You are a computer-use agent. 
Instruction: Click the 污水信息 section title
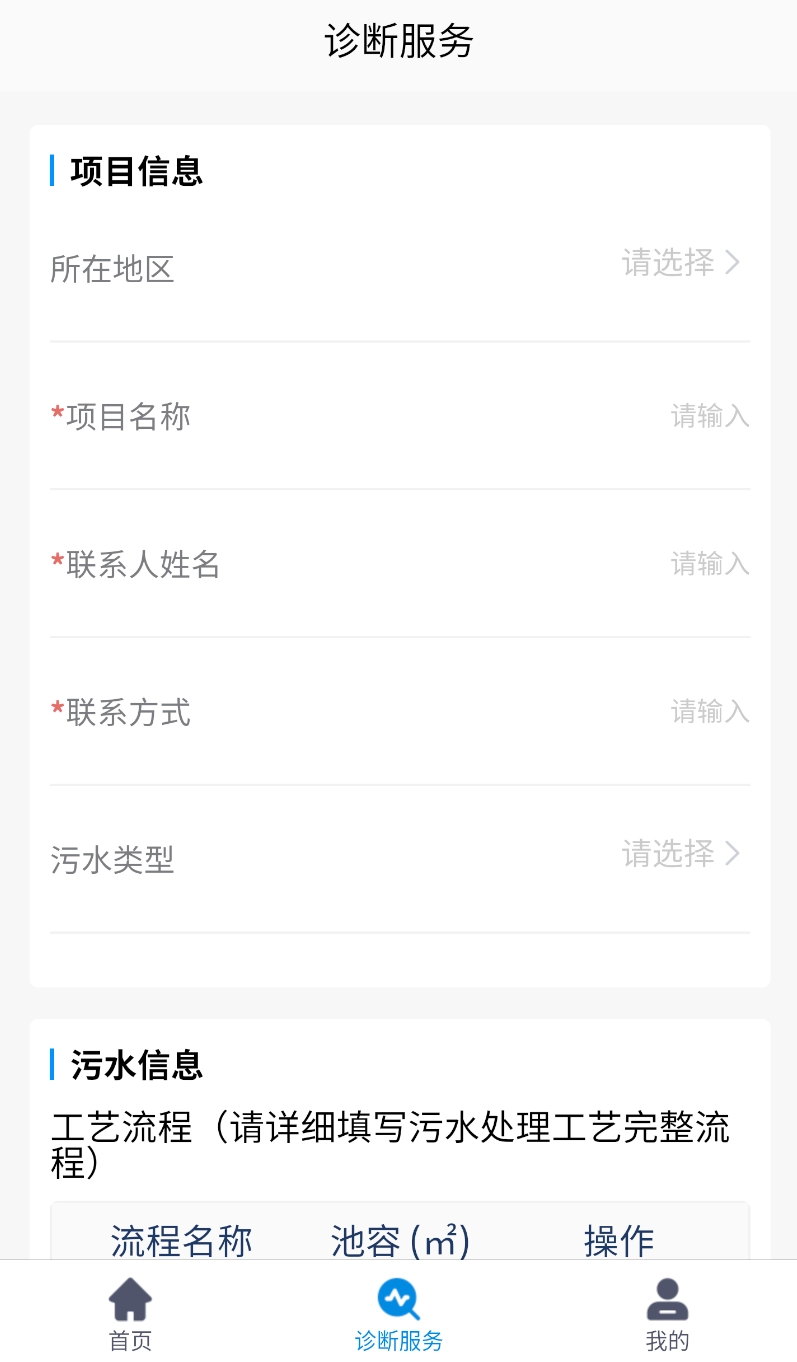pyautogui.click(x=135, y=1067)
